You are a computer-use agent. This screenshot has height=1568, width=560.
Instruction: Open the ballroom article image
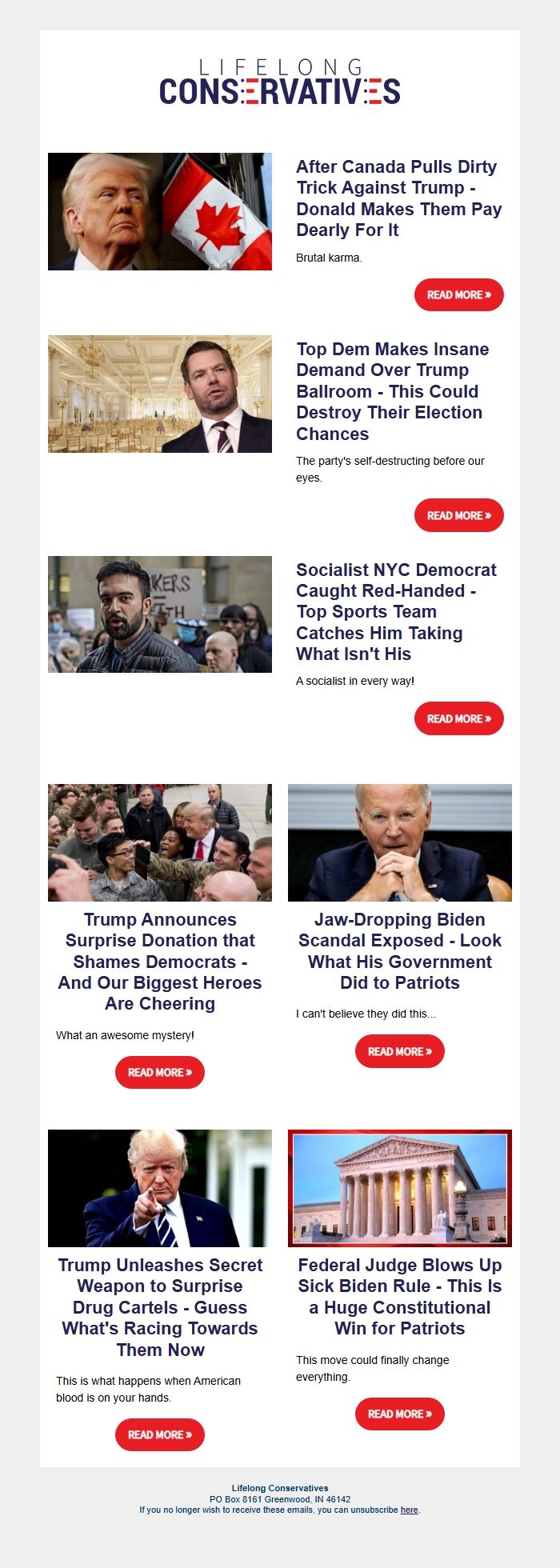(160, 394)
